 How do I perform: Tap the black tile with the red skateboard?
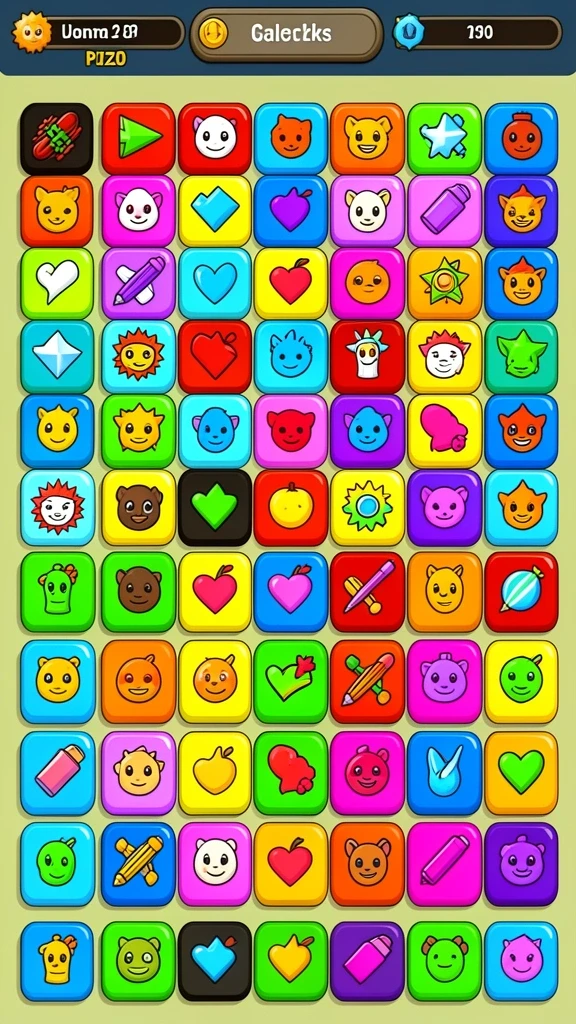57,138
